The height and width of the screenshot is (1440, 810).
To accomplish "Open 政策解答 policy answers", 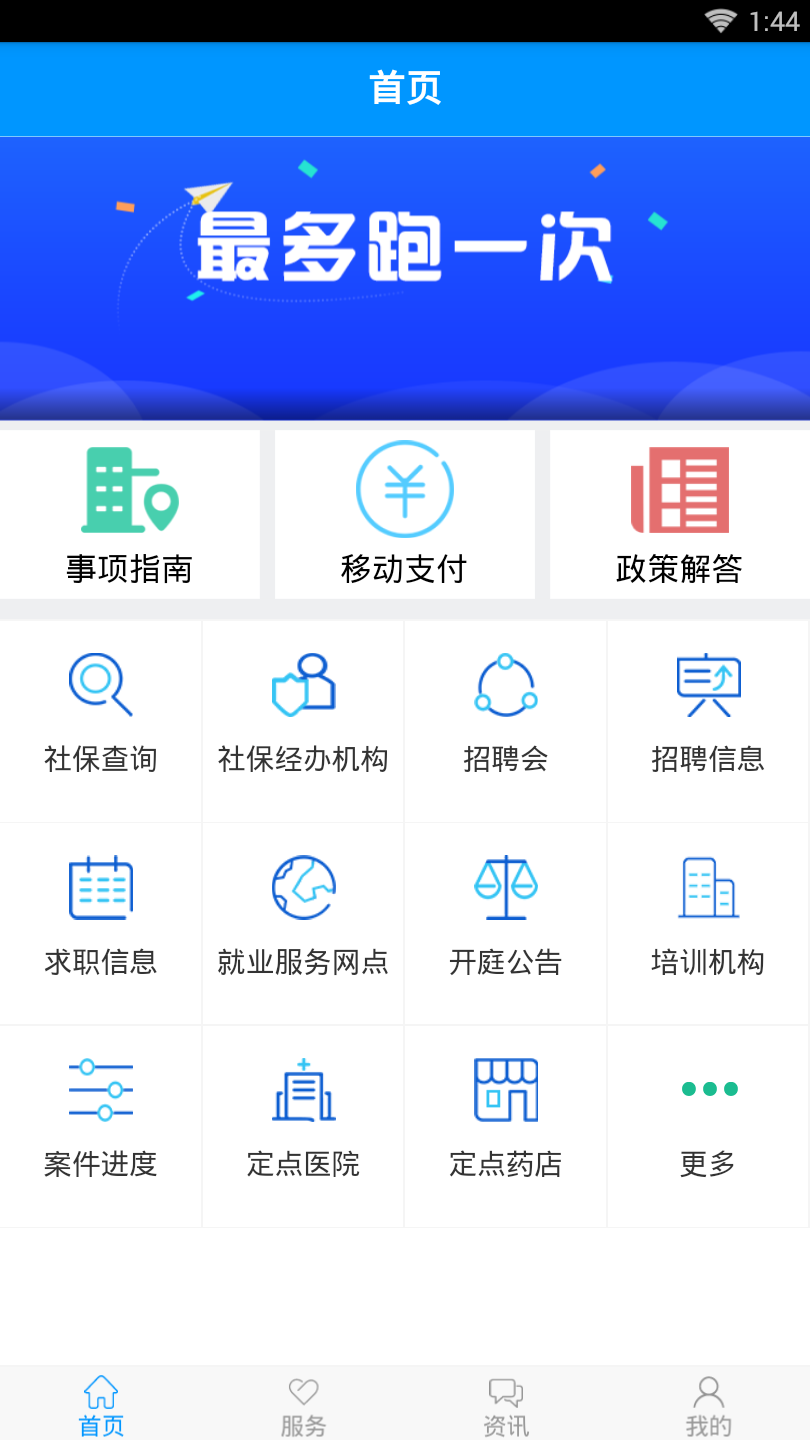I will point(679,515).
